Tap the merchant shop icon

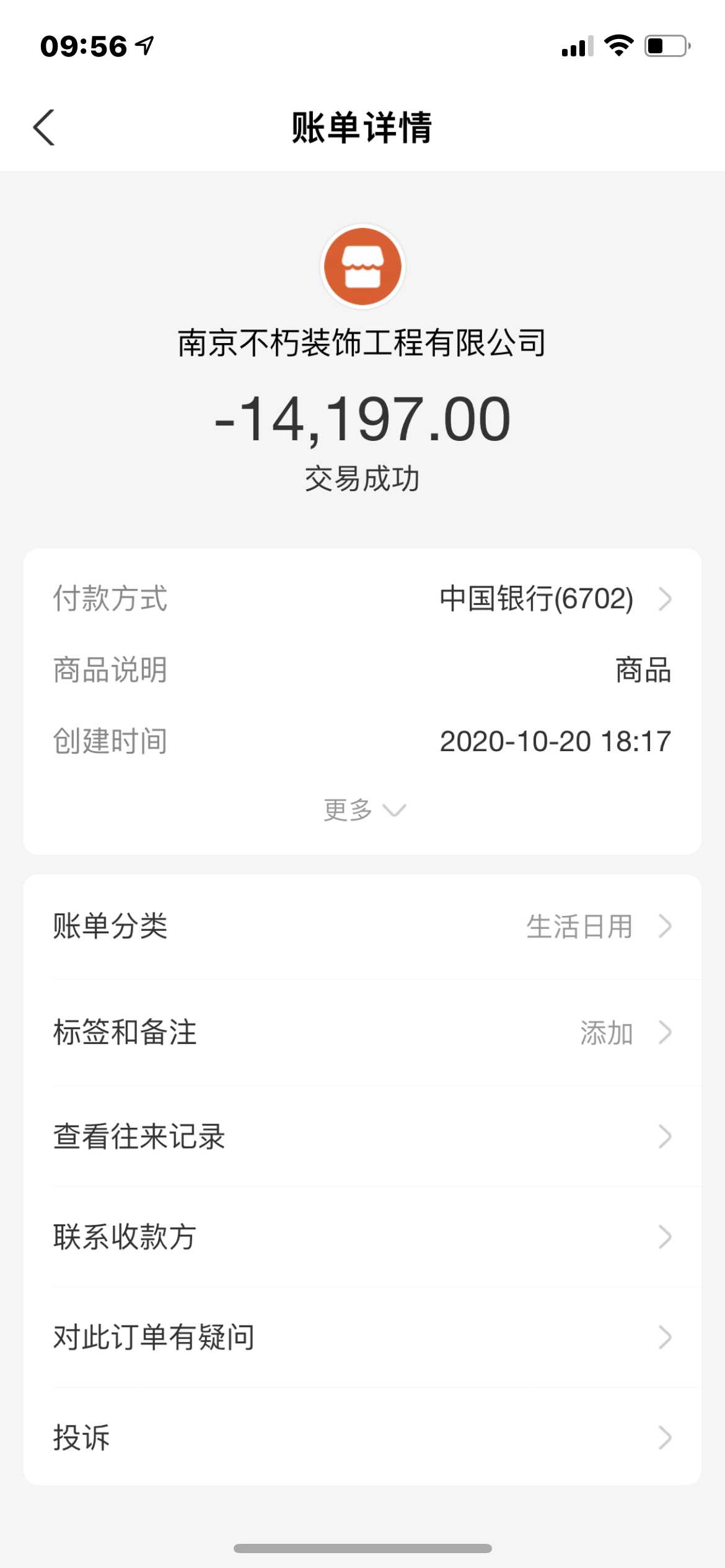362,266
